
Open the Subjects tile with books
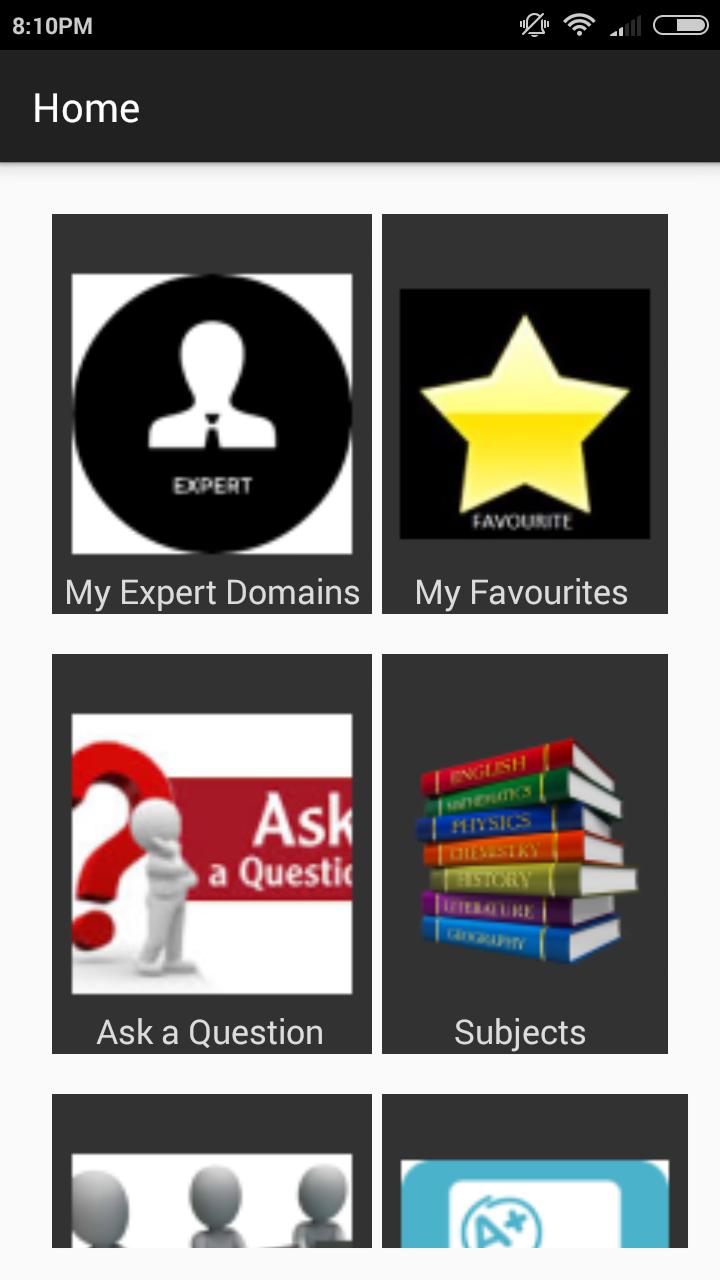[x=525, y=854]
